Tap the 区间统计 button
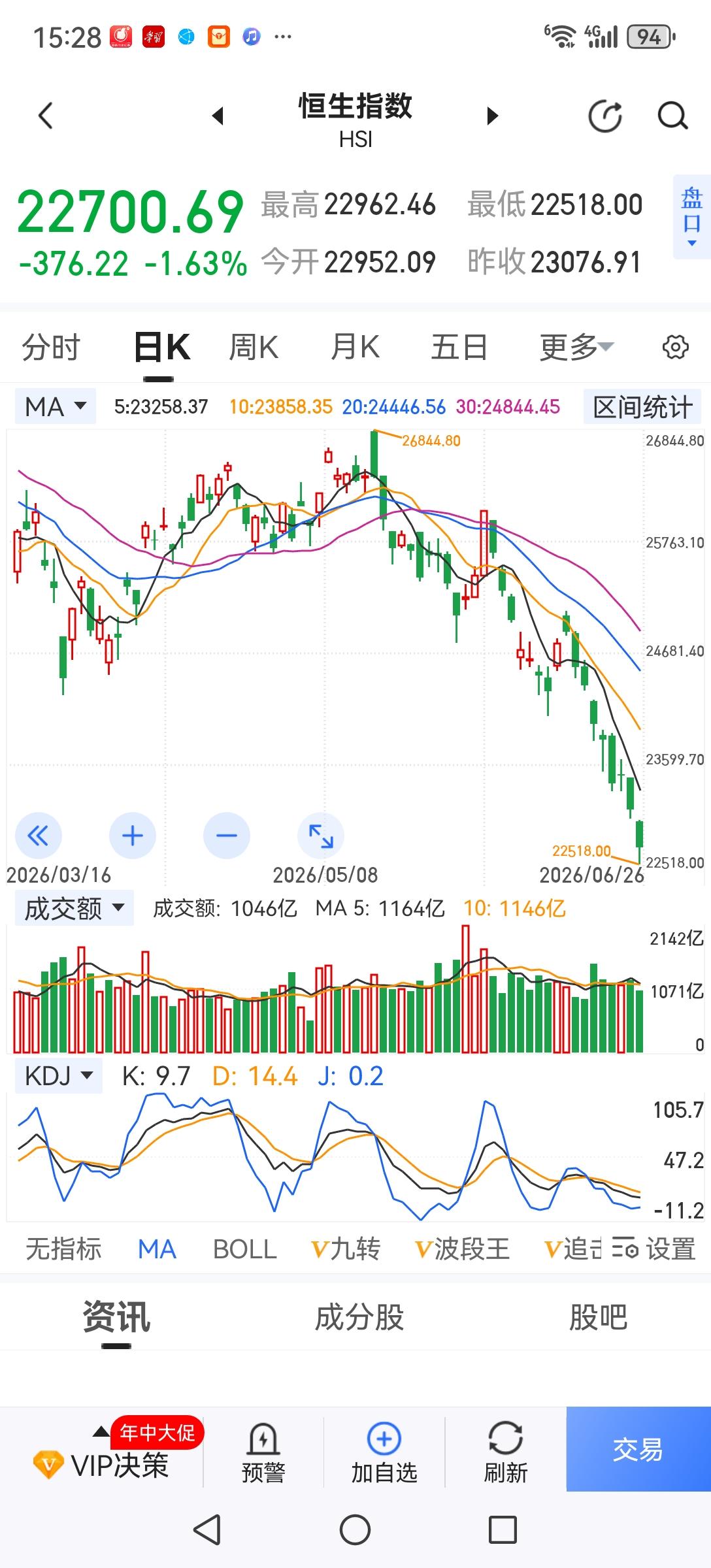The image size is (711, 1568). 642,406
